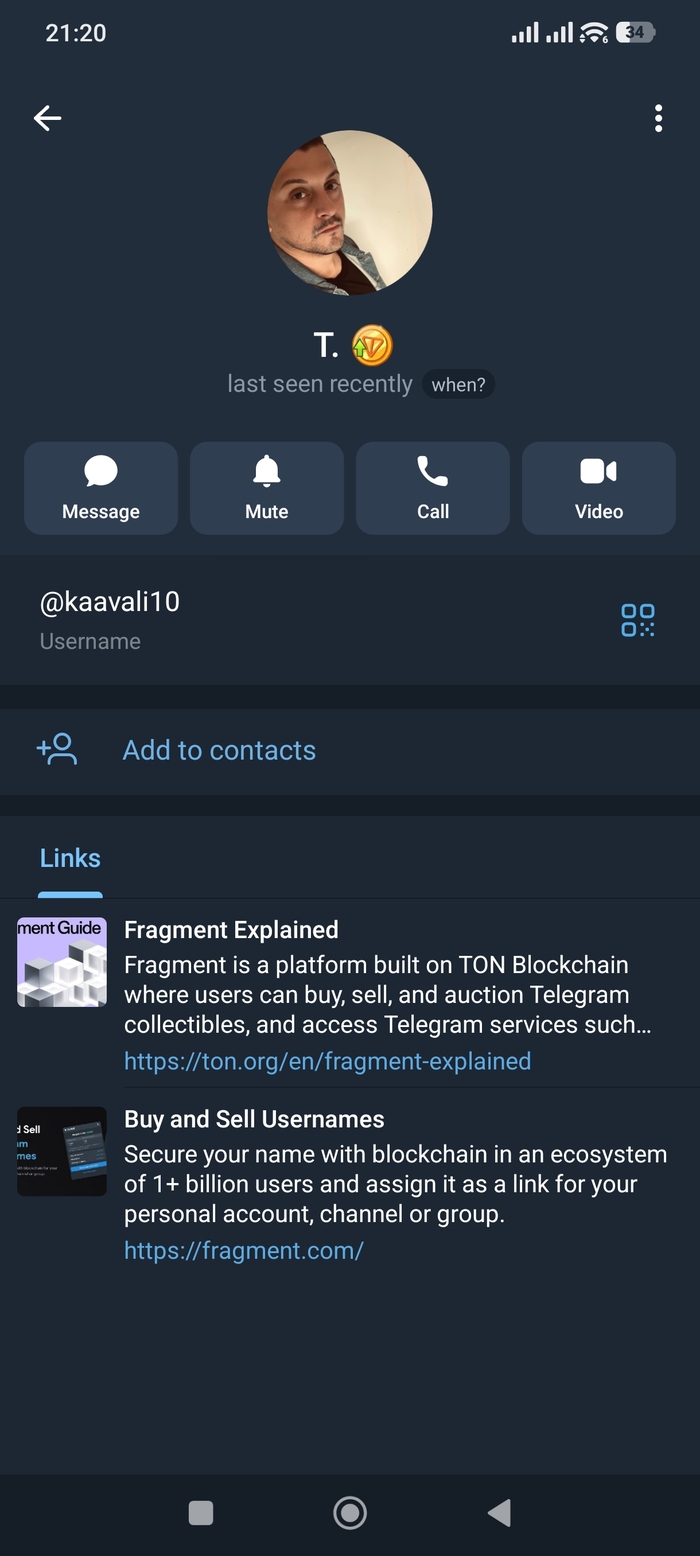Image resolution: width=700 pixels, height=1556 pixels.
Task: Mute notifications for this user
Action: point(267,488)
